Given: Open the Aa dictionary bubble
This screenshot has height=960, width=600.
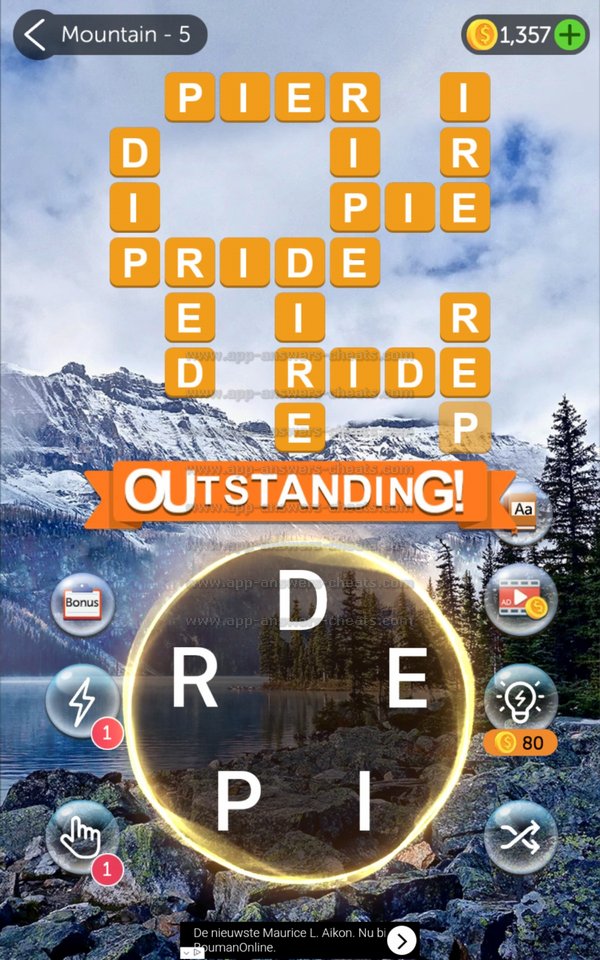Looking at the screenshot, I should (524, 512).
